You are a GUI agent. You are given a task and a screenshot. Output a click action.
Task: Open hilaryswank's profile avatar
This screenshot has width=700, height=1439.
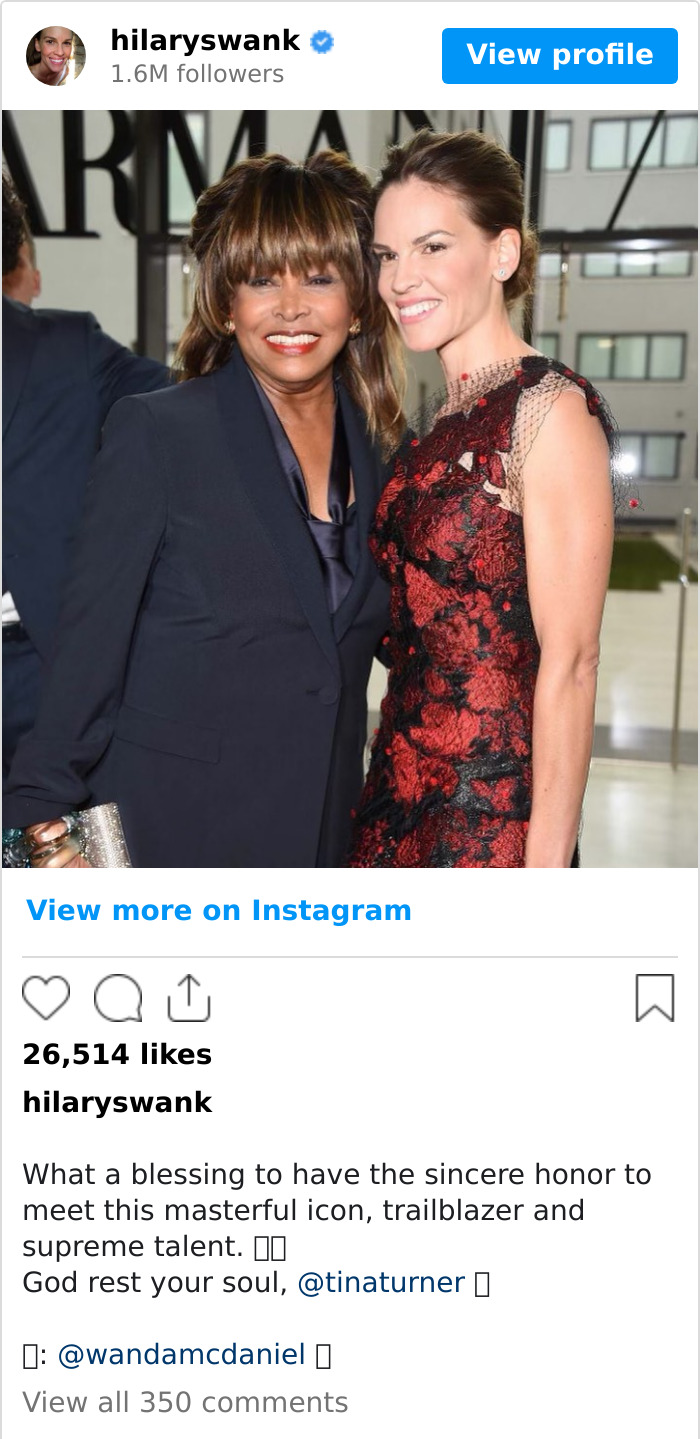click(56, 56)
